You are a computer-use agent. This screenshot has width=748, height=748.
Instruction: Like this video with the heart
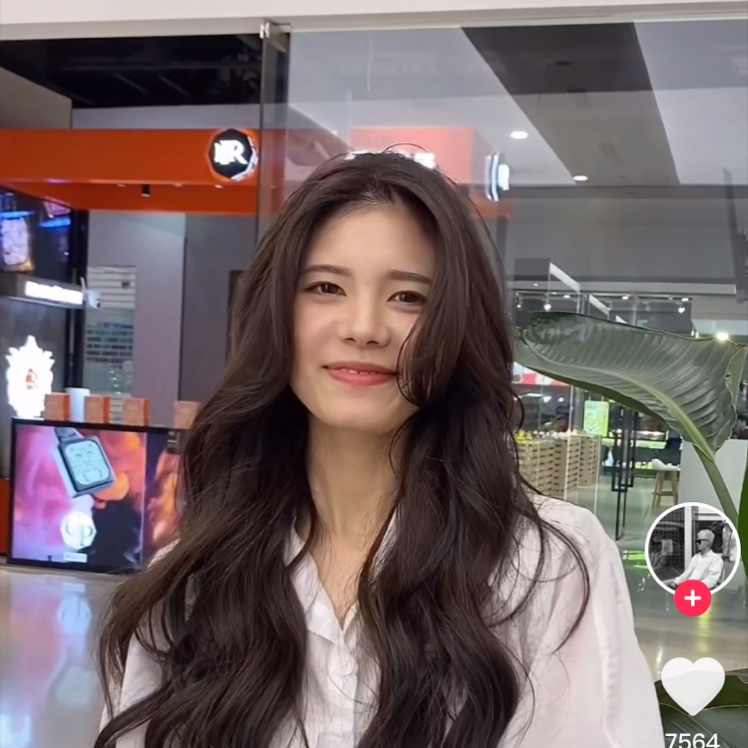692,684
